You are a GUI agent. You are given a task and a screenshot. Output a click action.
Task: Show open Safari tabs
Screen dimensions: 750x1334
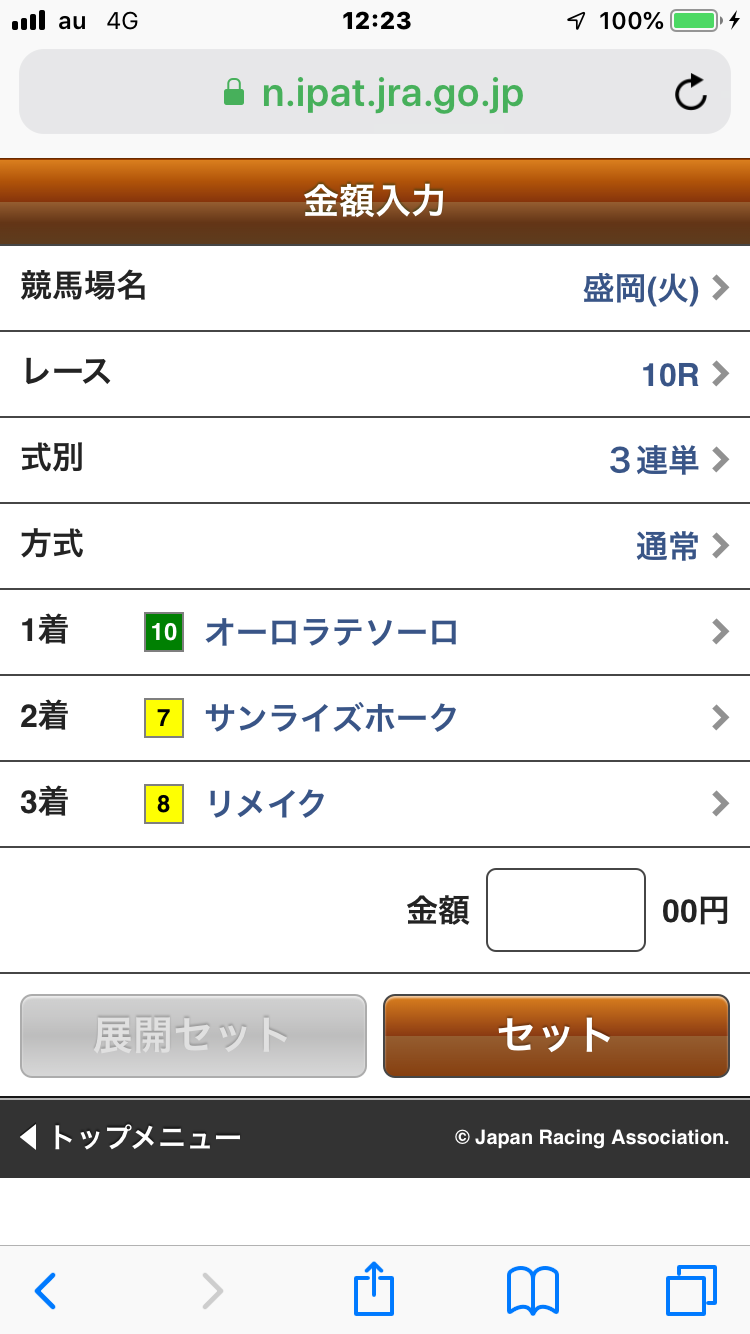coord(691,1291)
